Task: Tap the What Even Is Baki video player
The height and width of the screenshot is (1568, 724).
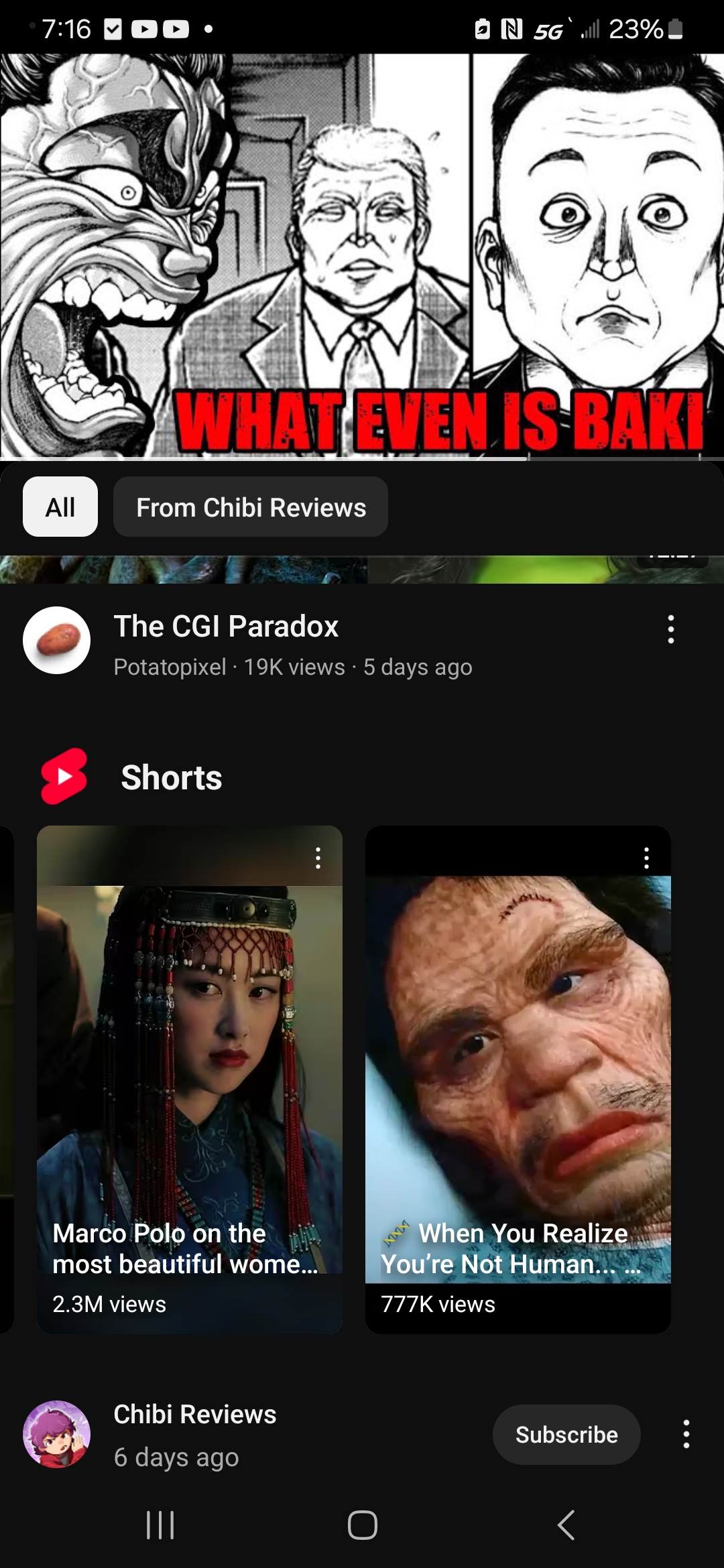Action: point(362,256)
